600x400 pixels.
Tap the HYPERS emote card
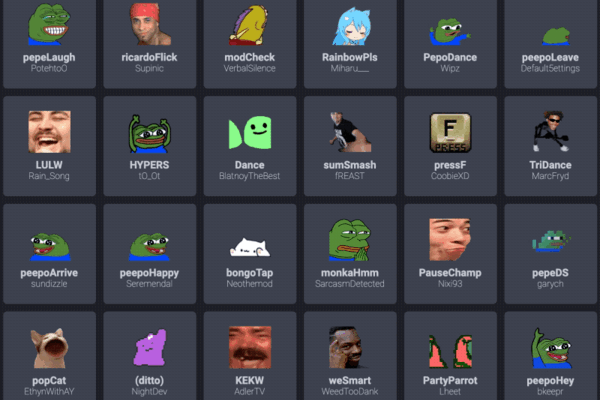click(150, 145)
